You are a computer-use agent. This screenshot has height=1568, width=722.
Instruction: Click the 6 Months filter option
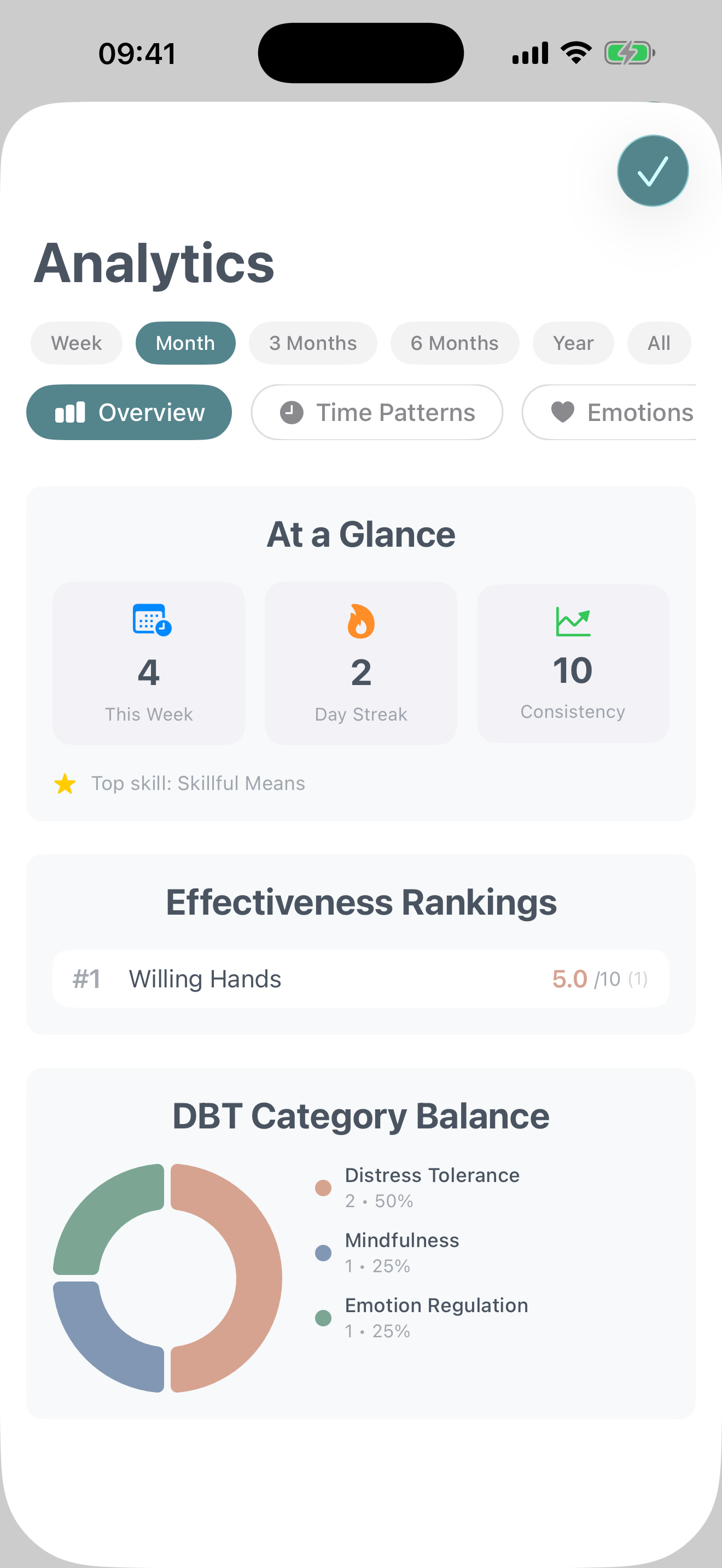tap(455, 343)
